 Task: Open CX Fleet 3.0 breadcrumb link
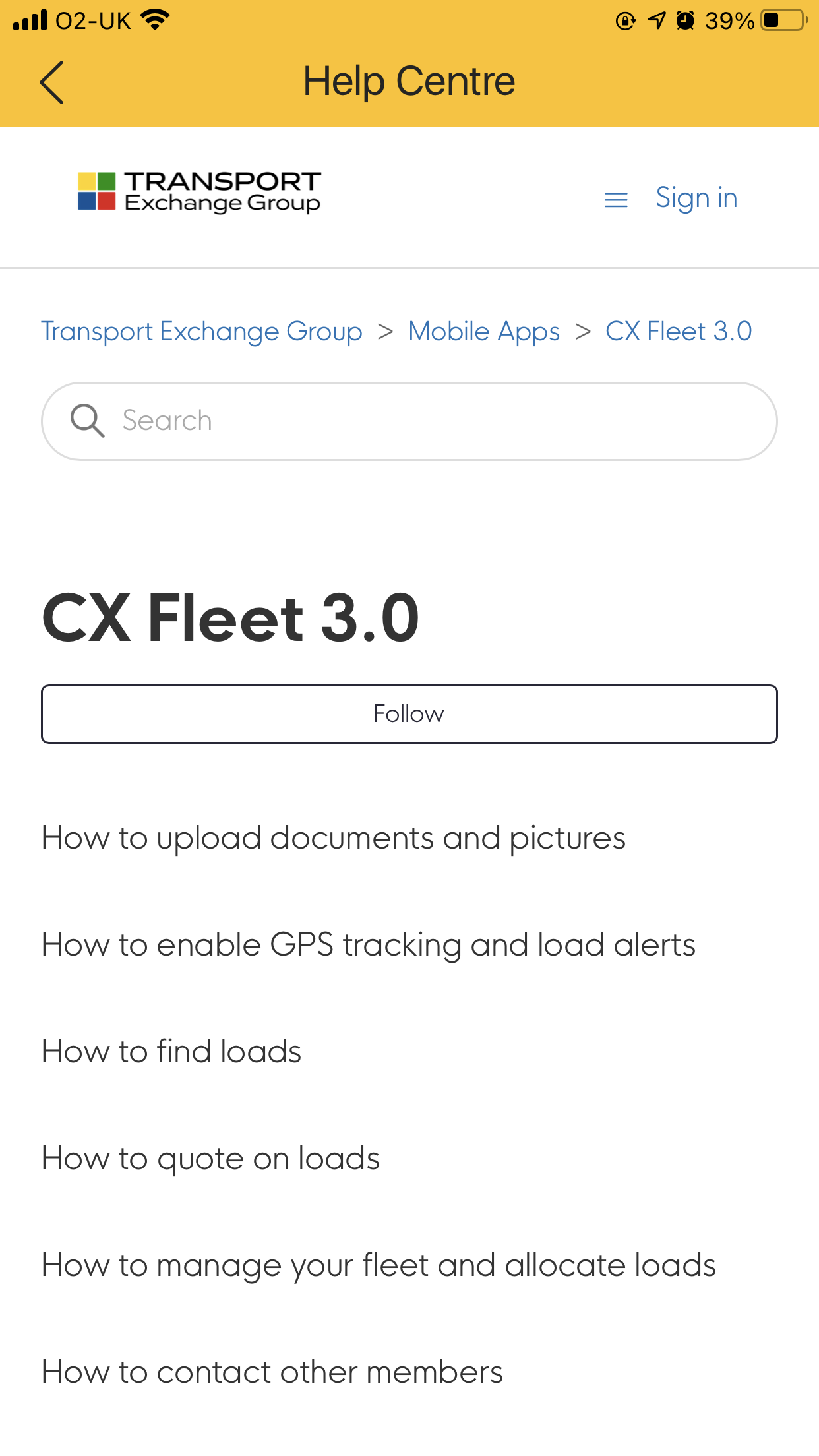678,331
